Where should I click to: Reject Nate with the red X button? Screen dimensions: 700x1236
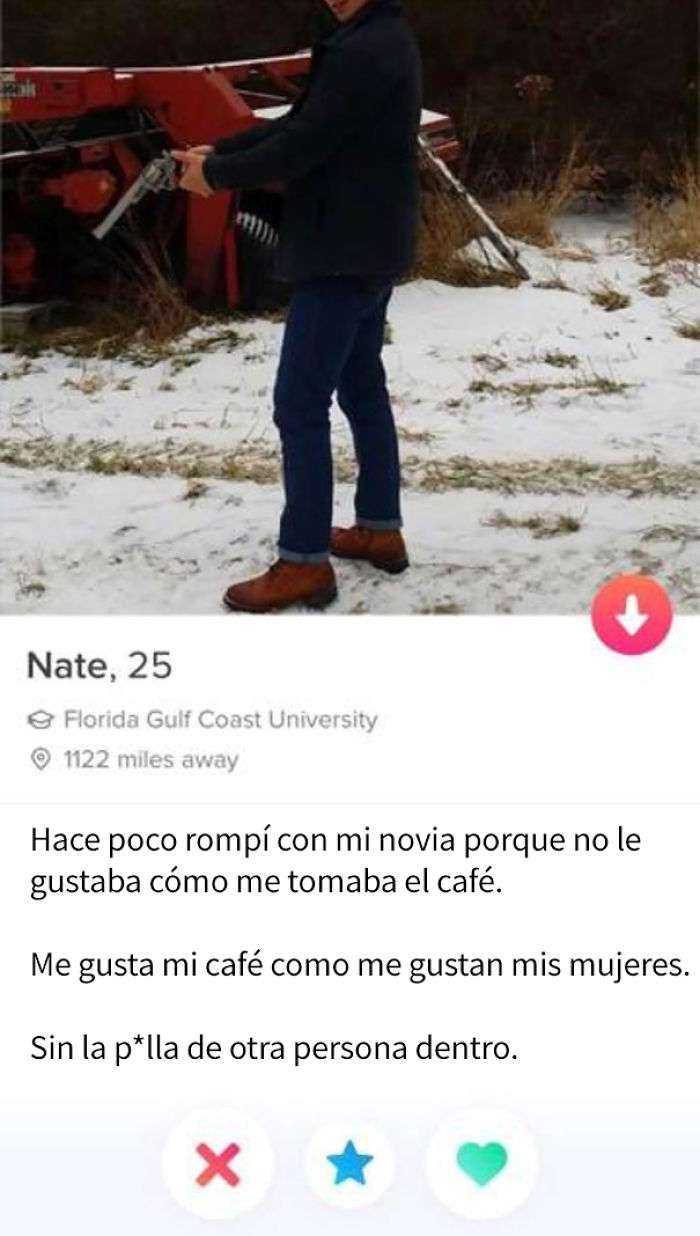(218, 1165)
